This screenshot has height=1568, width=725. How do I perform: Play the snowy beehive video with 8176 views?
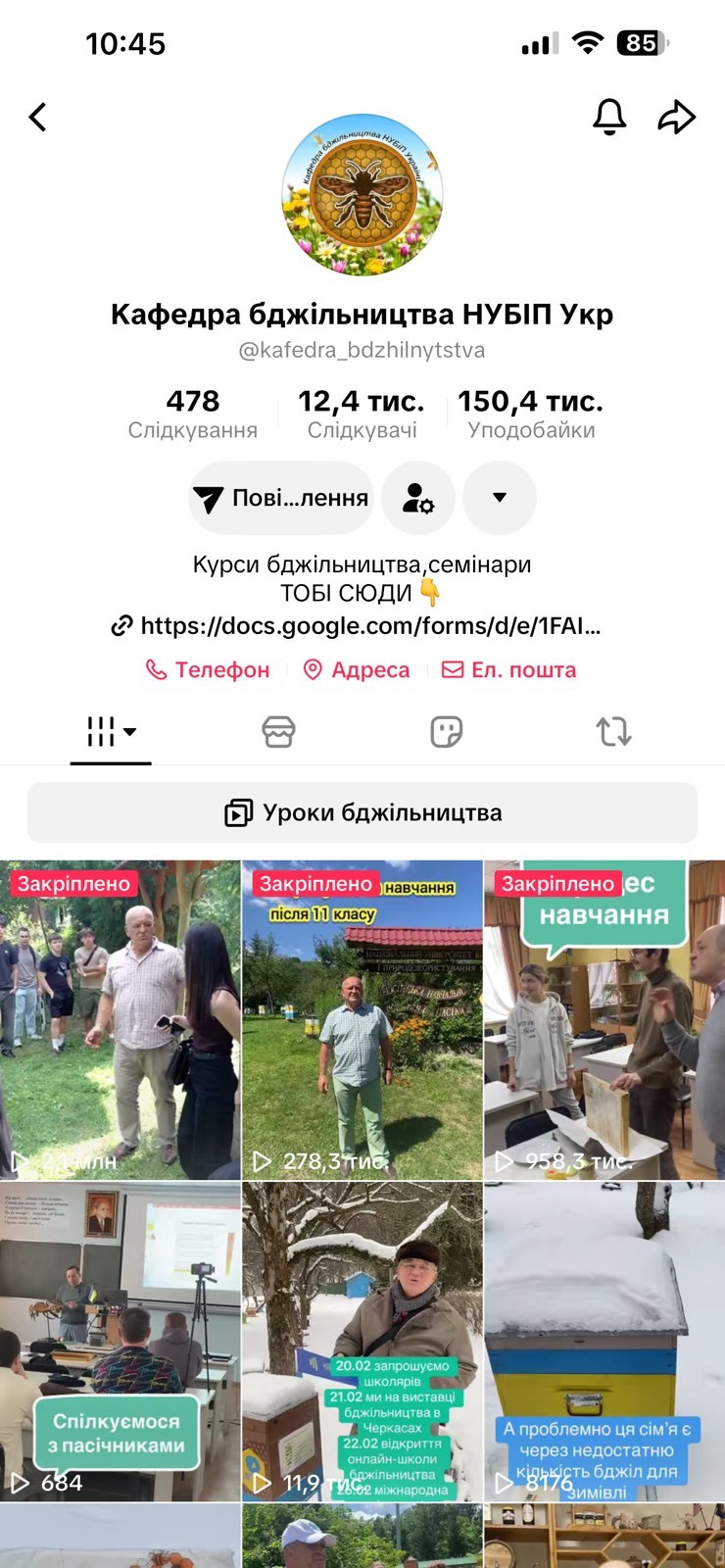604,1341
